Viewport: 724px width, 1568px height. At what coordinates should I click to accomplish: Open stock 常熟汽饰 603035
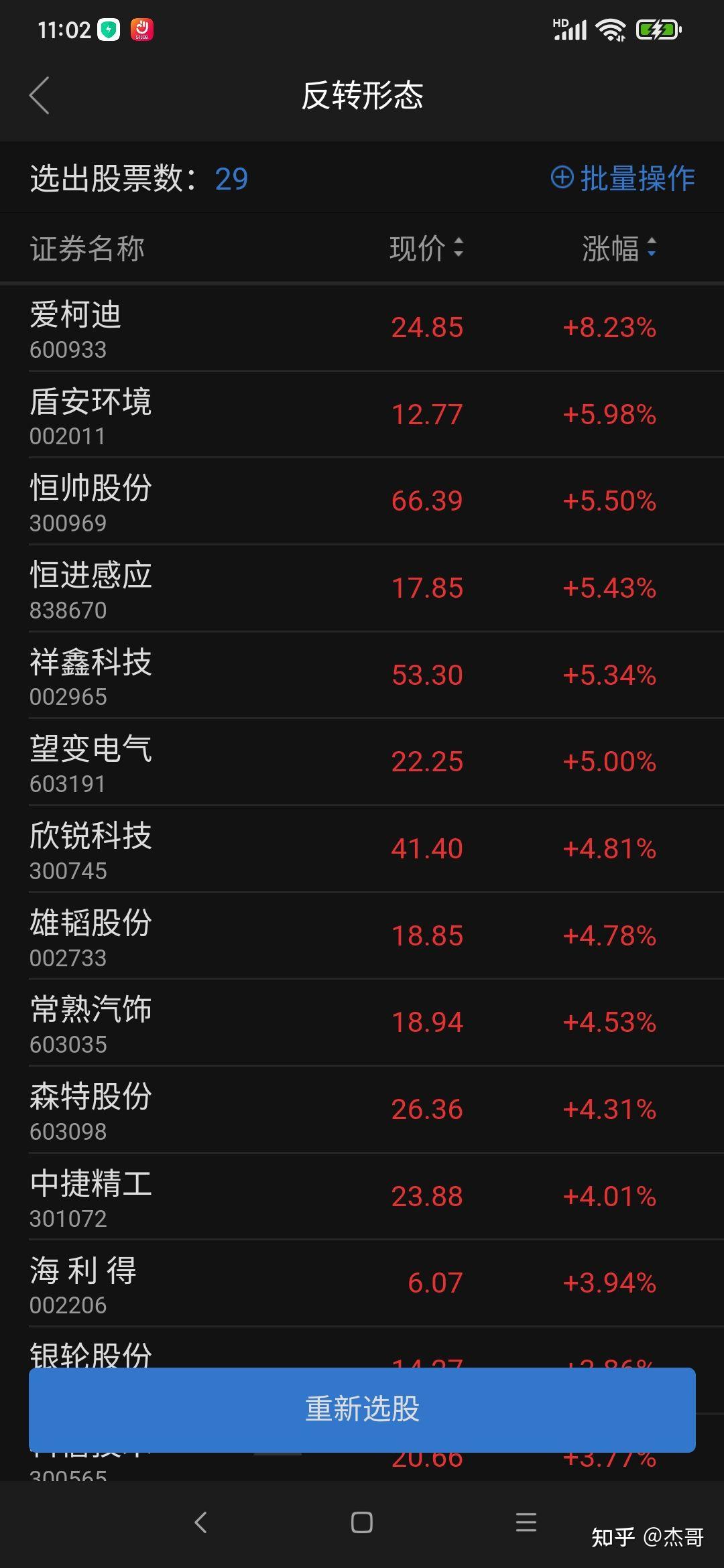click(362, 1023)
